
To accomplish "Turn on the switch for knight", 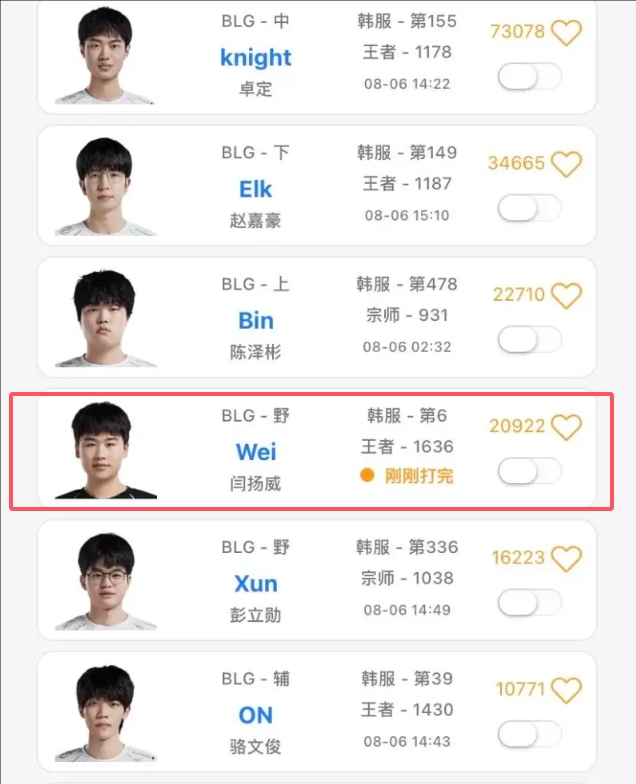I will point(530,77).
